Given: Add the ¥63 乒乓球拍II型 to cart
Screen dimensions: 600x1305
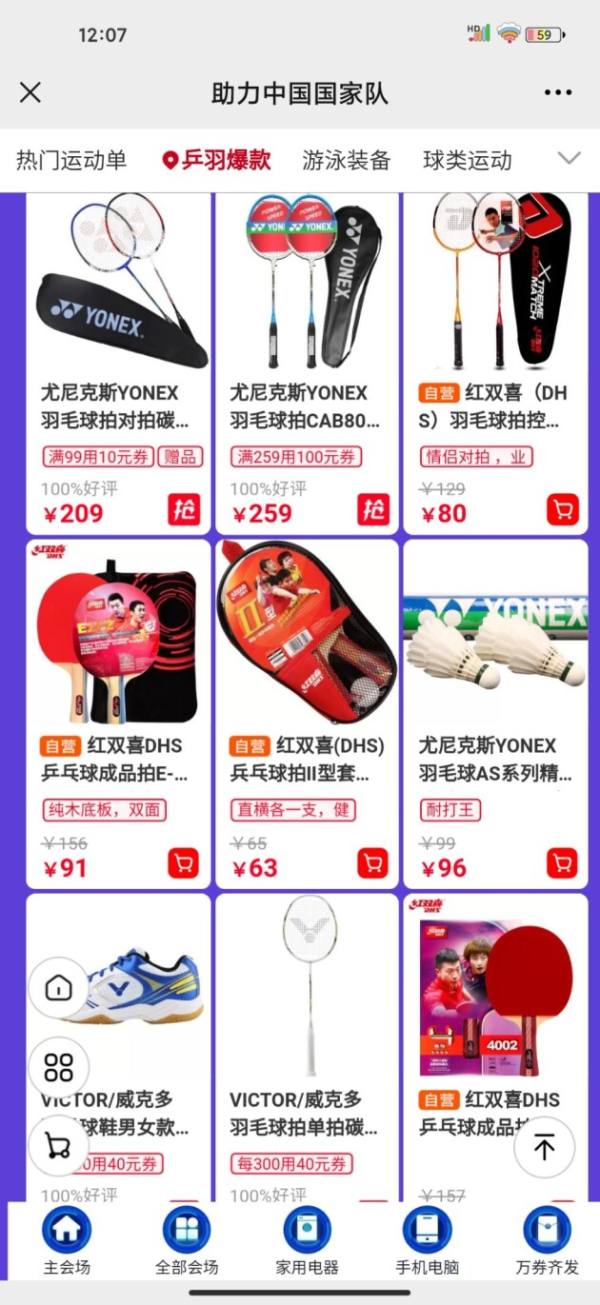Looking at the screenshot, I should [x=373, y=863].
